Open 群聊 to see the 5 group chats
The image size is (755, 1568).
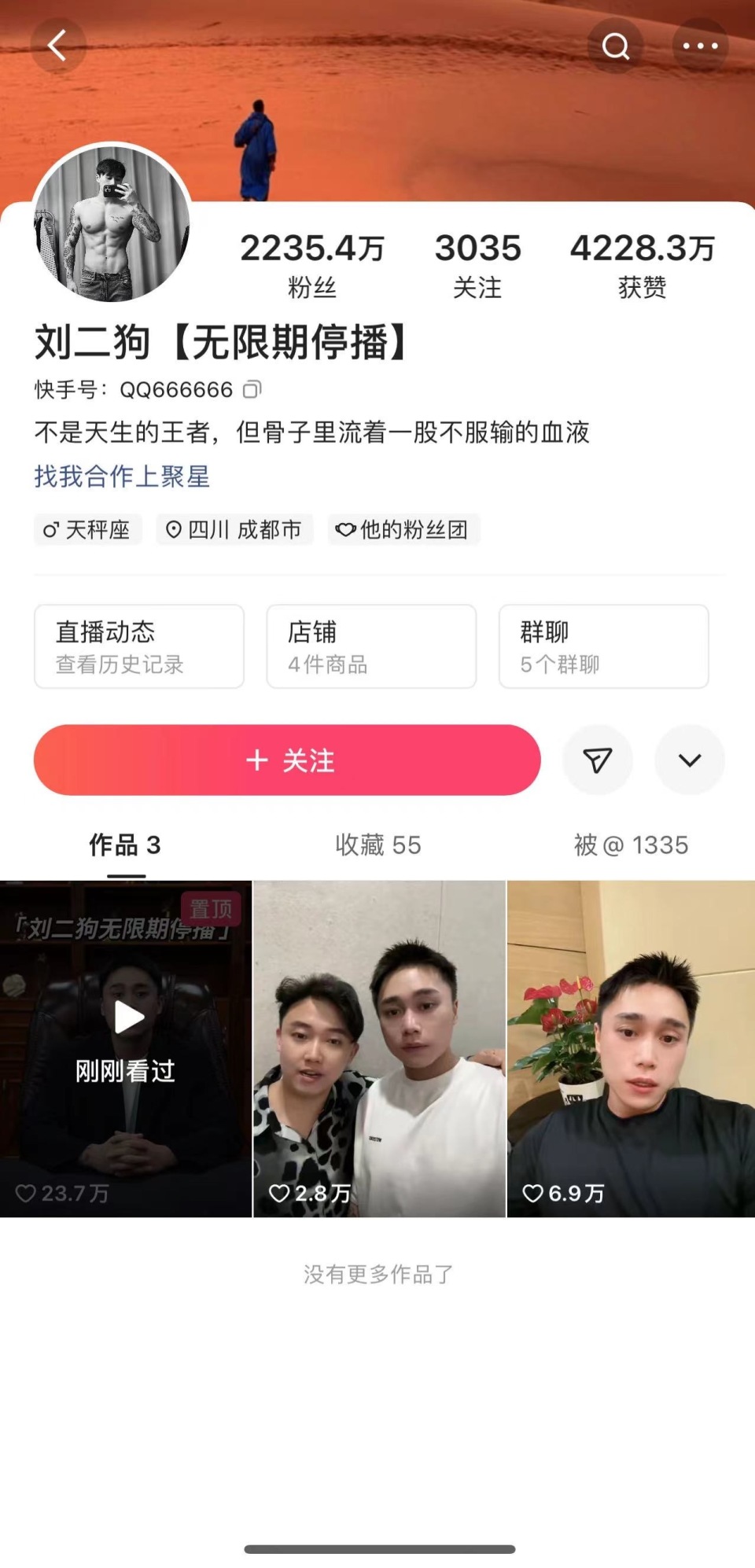pos(603,646)
